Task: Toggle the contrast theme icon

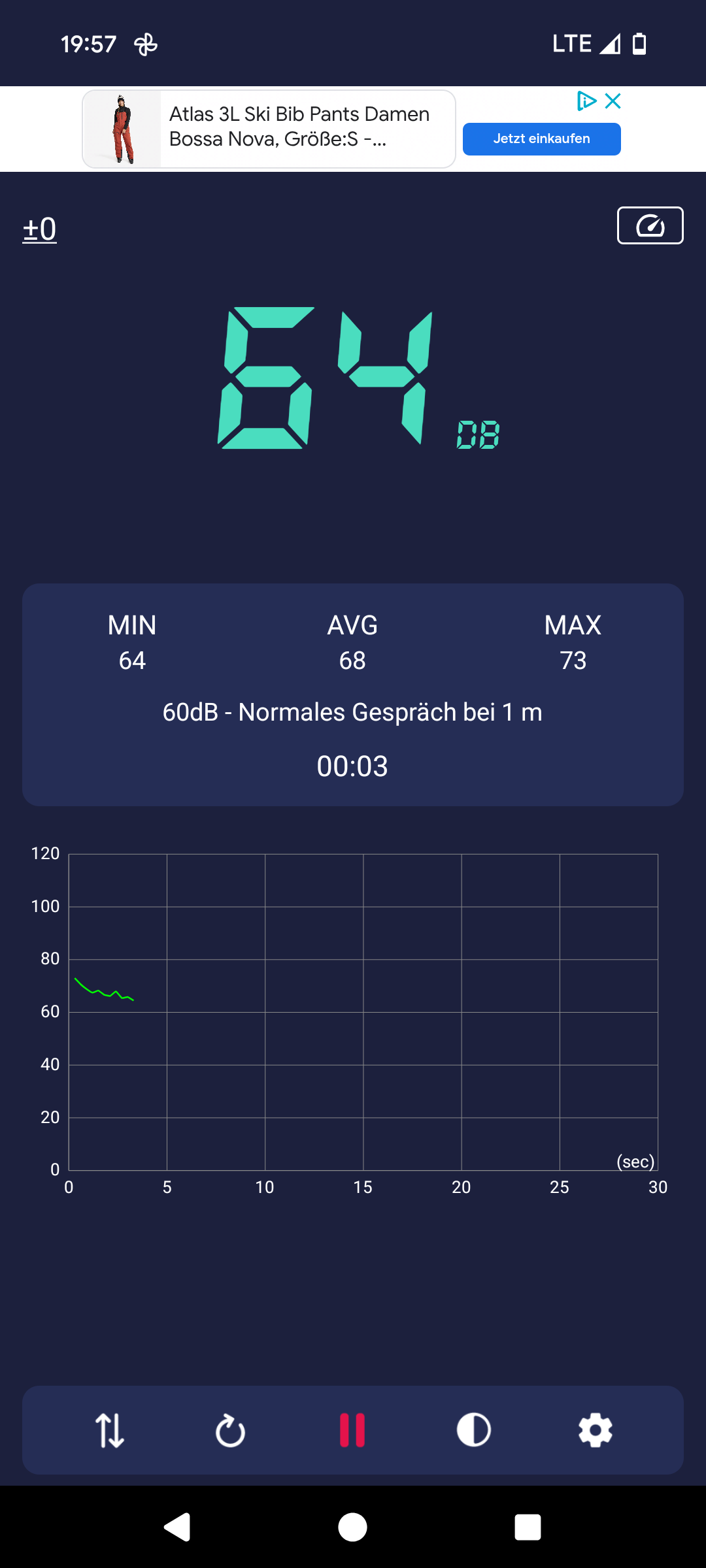Action: click(x=474, y=1430)
